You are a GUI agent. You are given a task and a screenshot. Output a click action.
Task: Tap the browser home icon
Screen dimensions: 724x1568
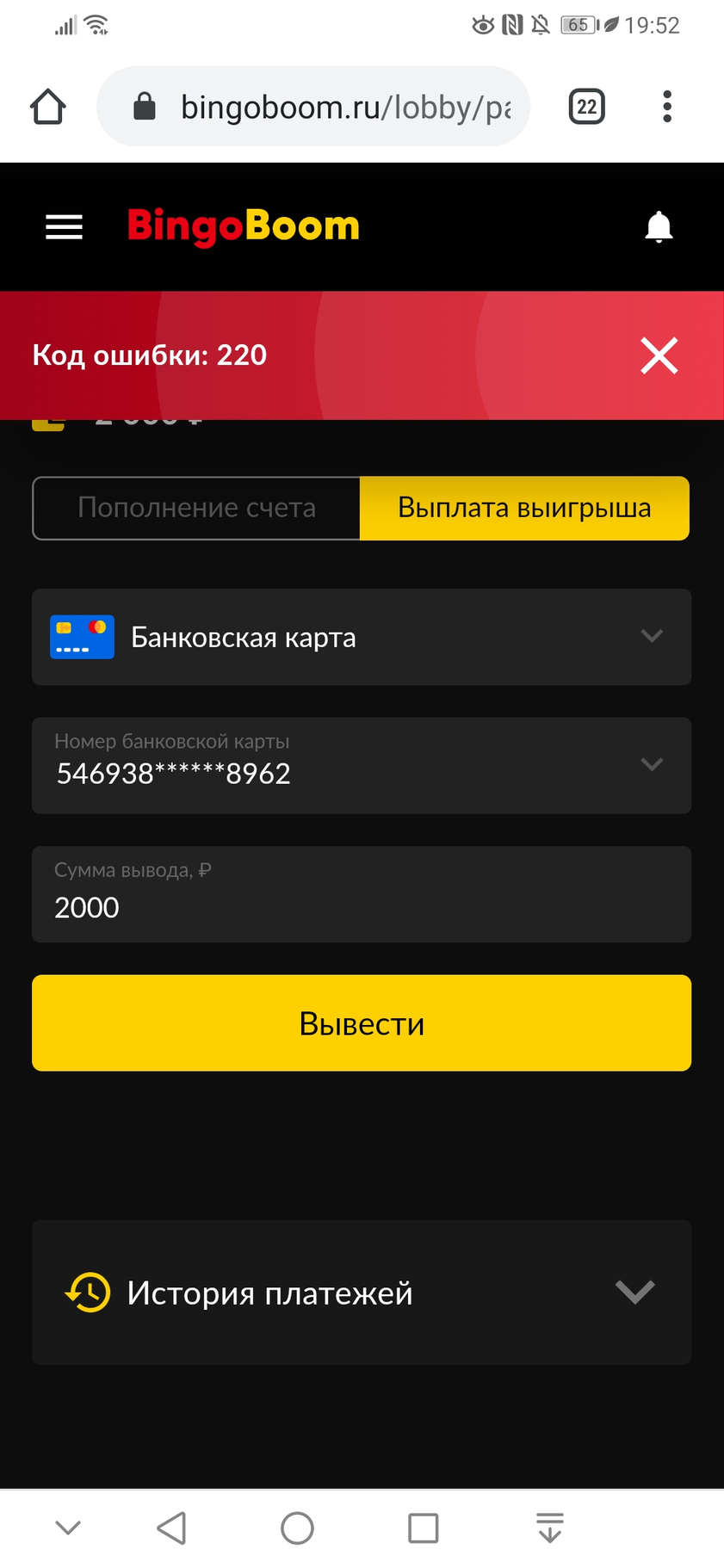(x=48, y=107)
